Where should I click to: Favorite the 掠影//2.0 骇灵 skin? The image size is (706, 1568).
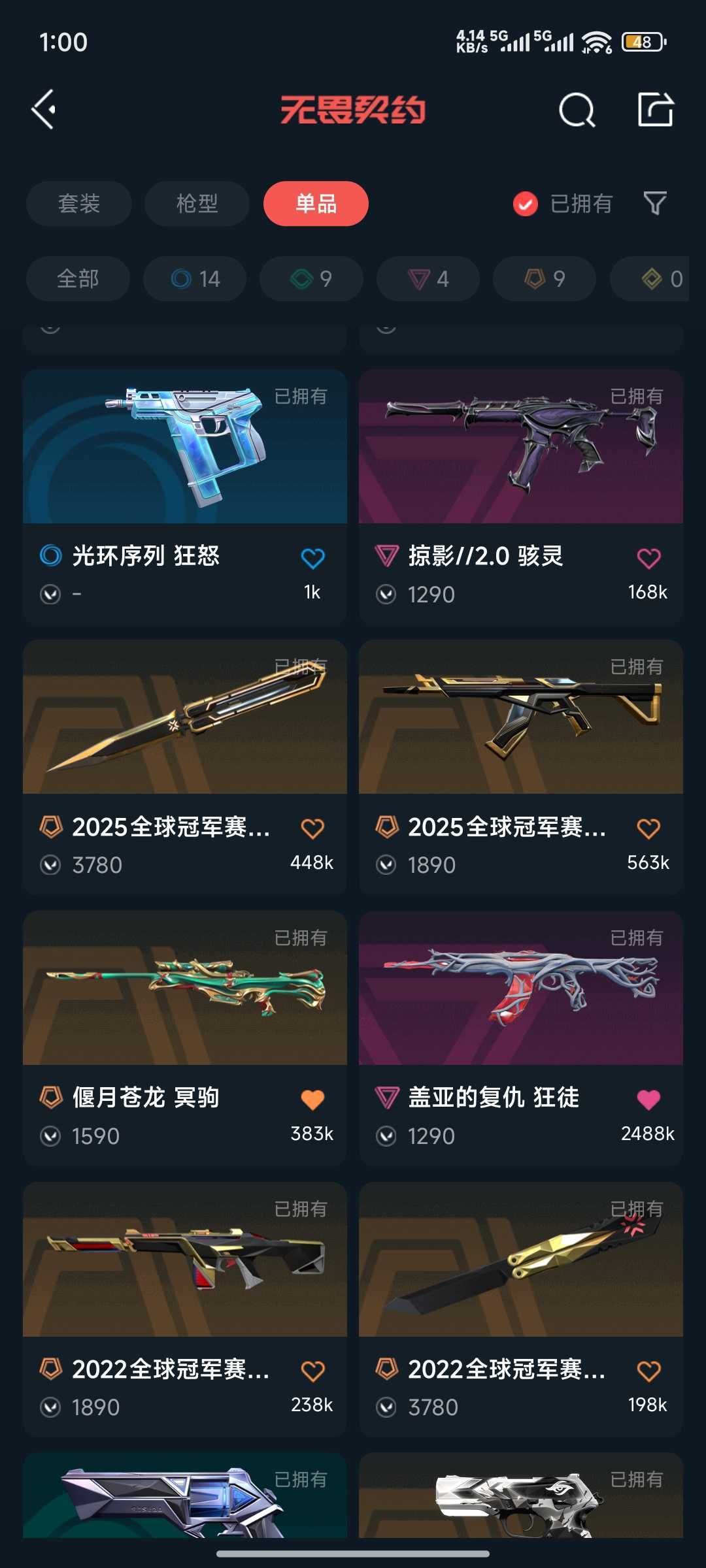(650, 557)
